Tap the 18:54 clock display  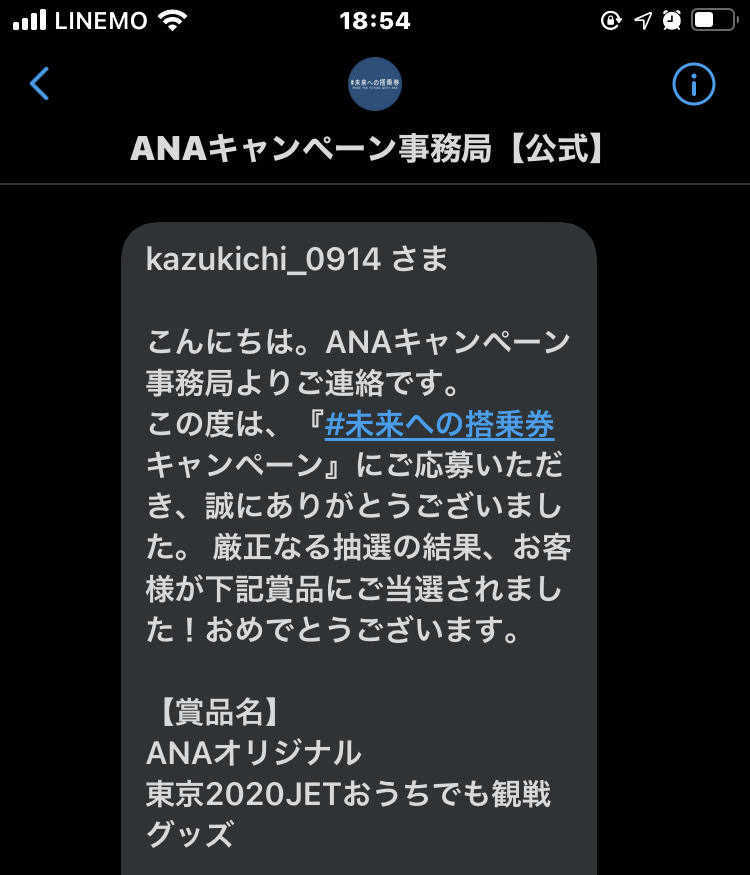375,20
